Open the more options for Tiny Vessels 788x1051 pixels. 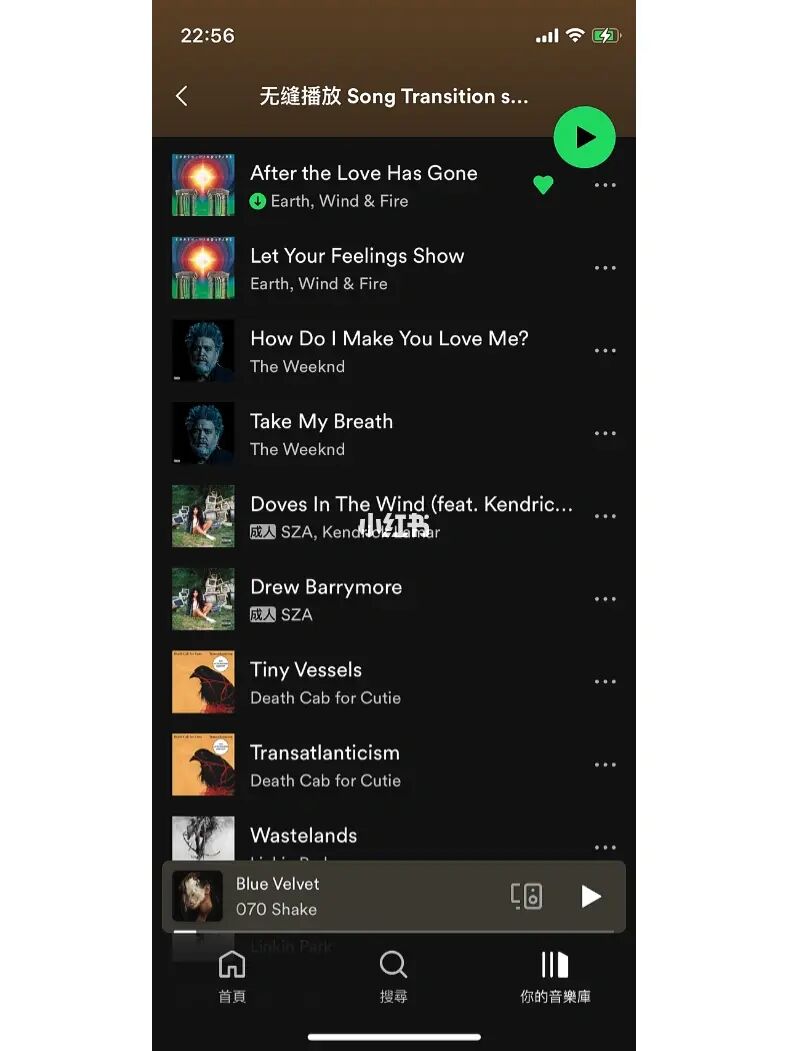[x=604, y=682]
